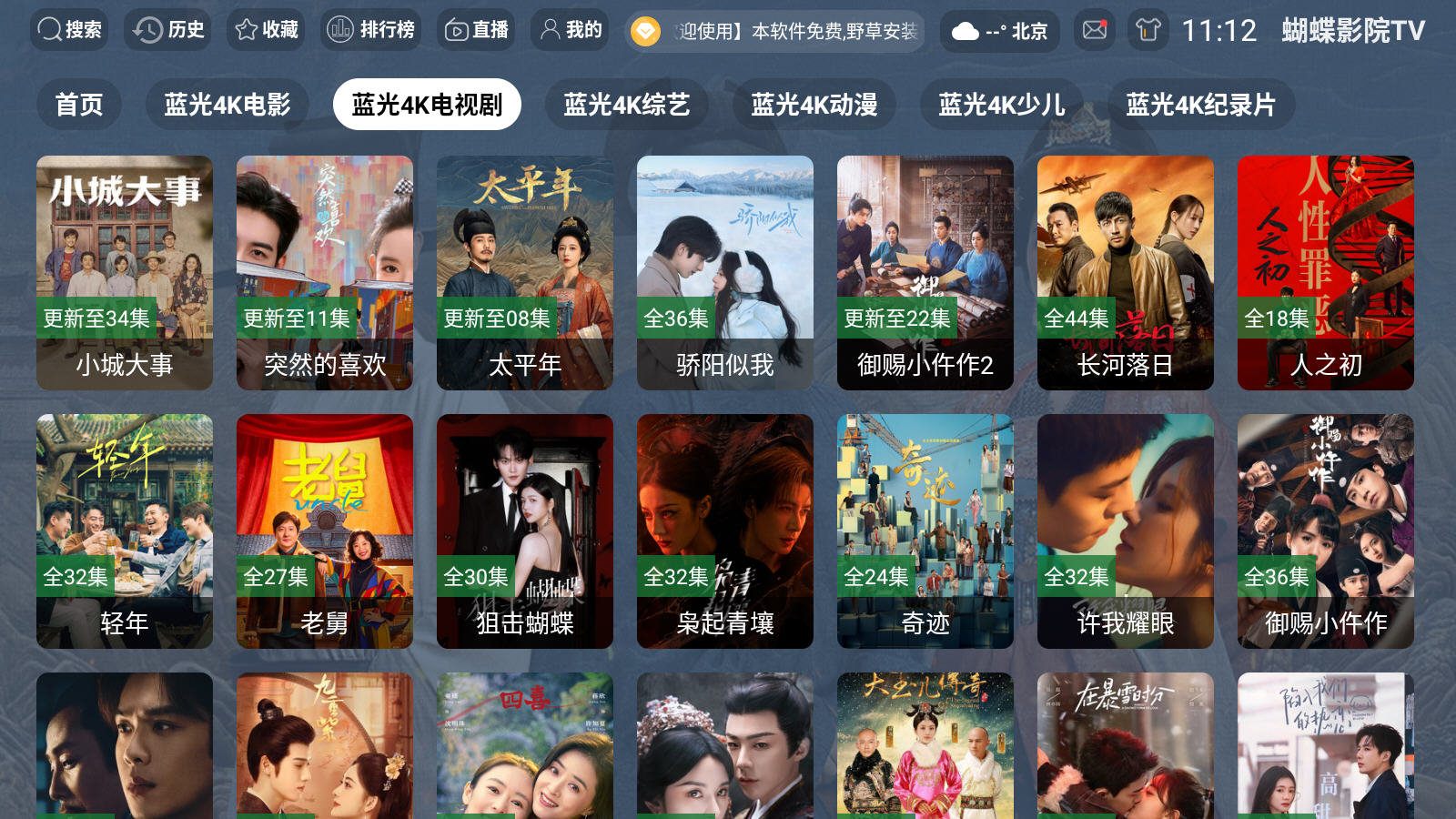Open the drama 狙击蝴蝶
Screen dimensions: 1456x819
coord(525,531)
